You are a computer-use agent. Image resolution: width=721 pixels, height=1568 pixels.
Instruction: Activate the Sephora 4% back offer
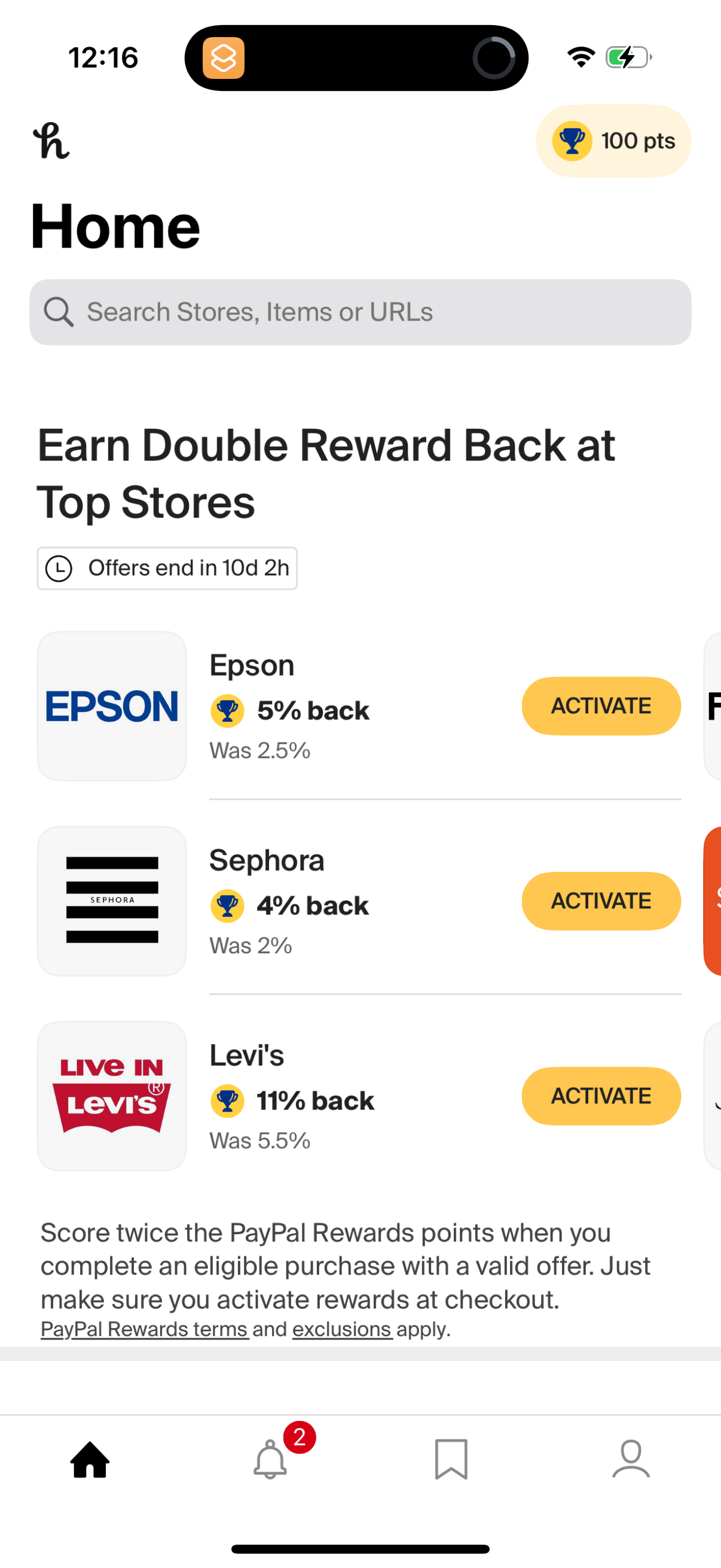point(600,901)
